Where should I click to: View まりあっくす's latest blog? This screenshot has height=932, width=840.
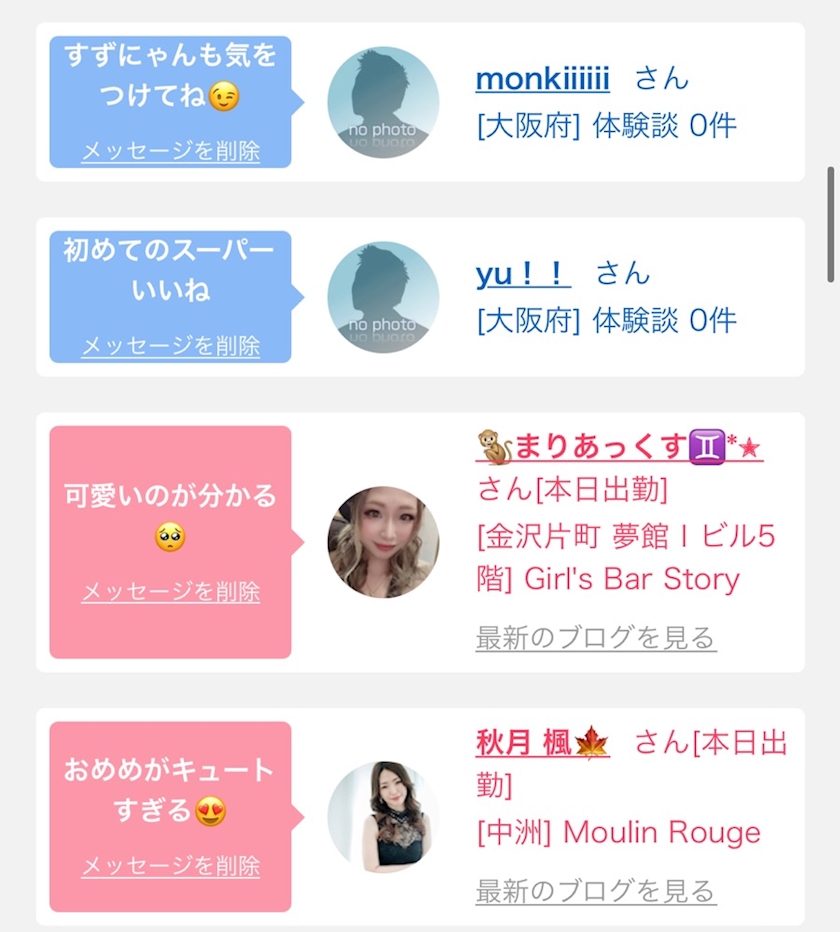pos(596,638)
